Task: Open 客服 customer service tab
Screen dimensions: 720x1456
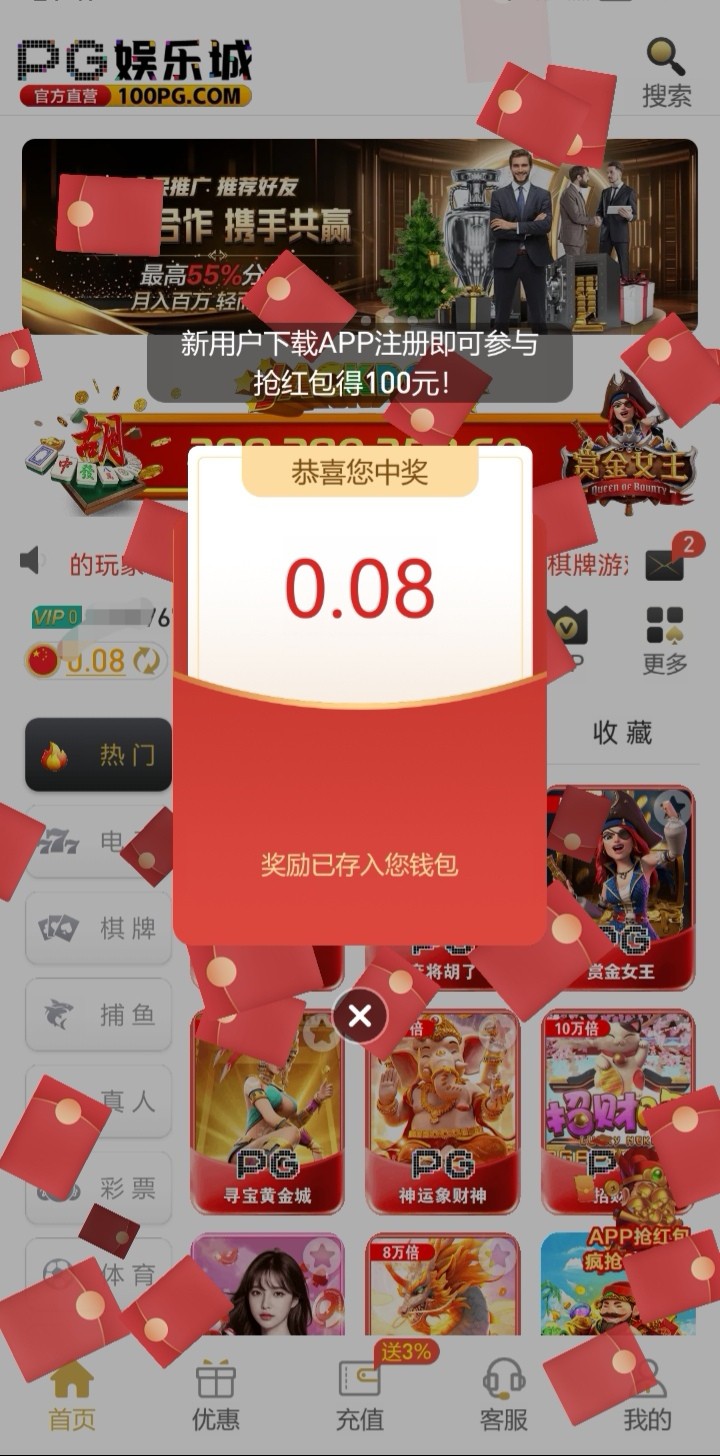Action: tap(504, 1396)
